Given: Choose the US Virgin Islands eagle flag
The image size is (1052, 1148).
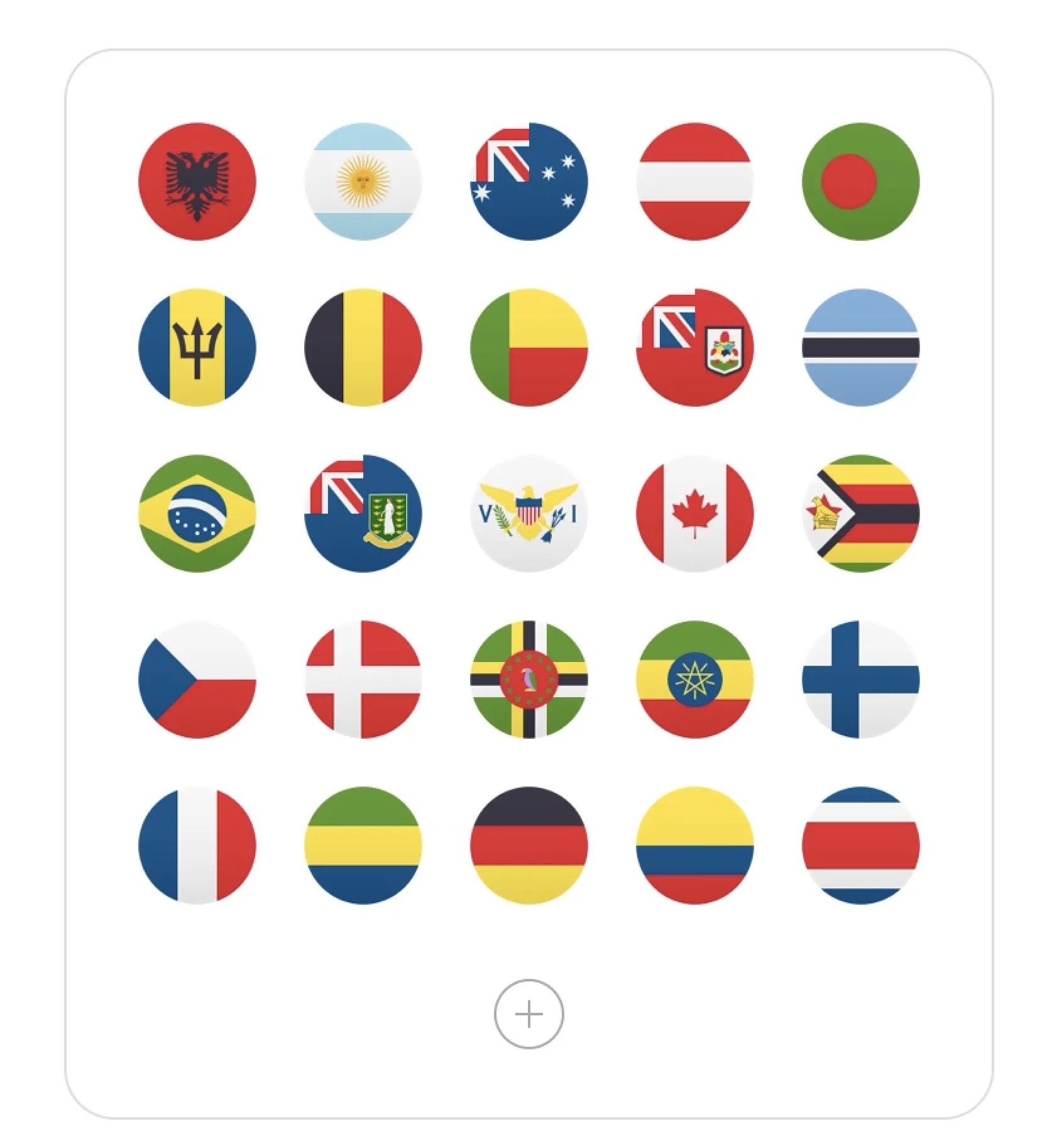Looking at the screenshot, I should click(x=529, y=513).
